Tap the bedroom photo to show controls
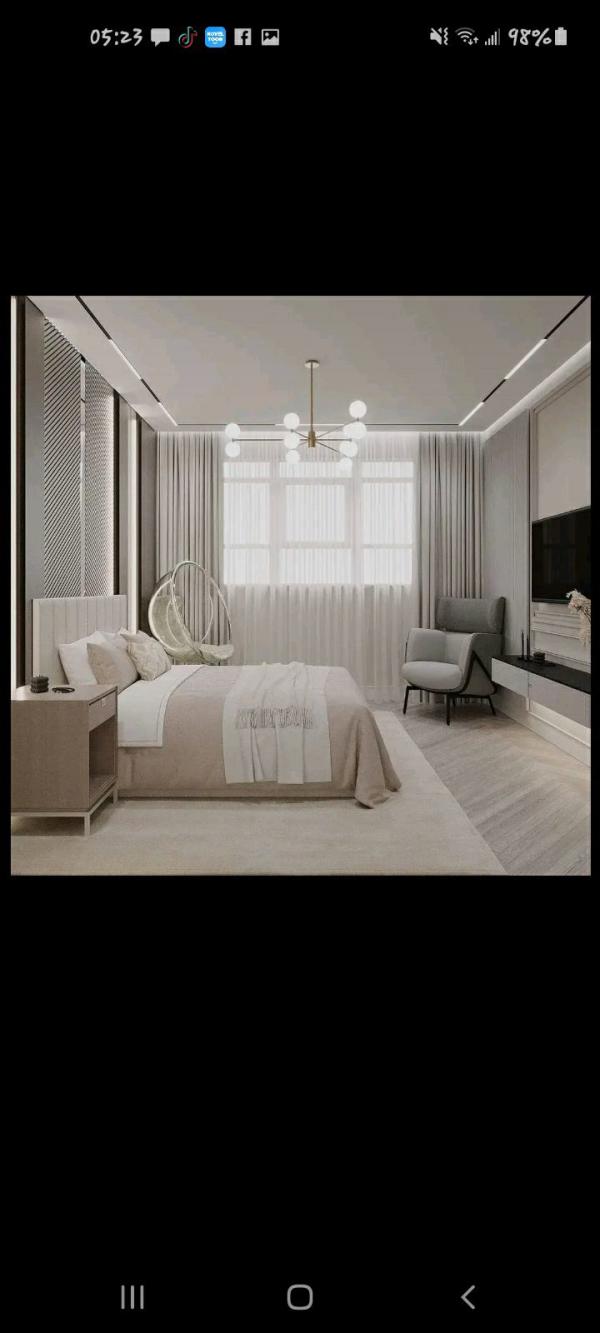Image resolution: width=600 pixels, height=1333 pixels. pos(300,585)
